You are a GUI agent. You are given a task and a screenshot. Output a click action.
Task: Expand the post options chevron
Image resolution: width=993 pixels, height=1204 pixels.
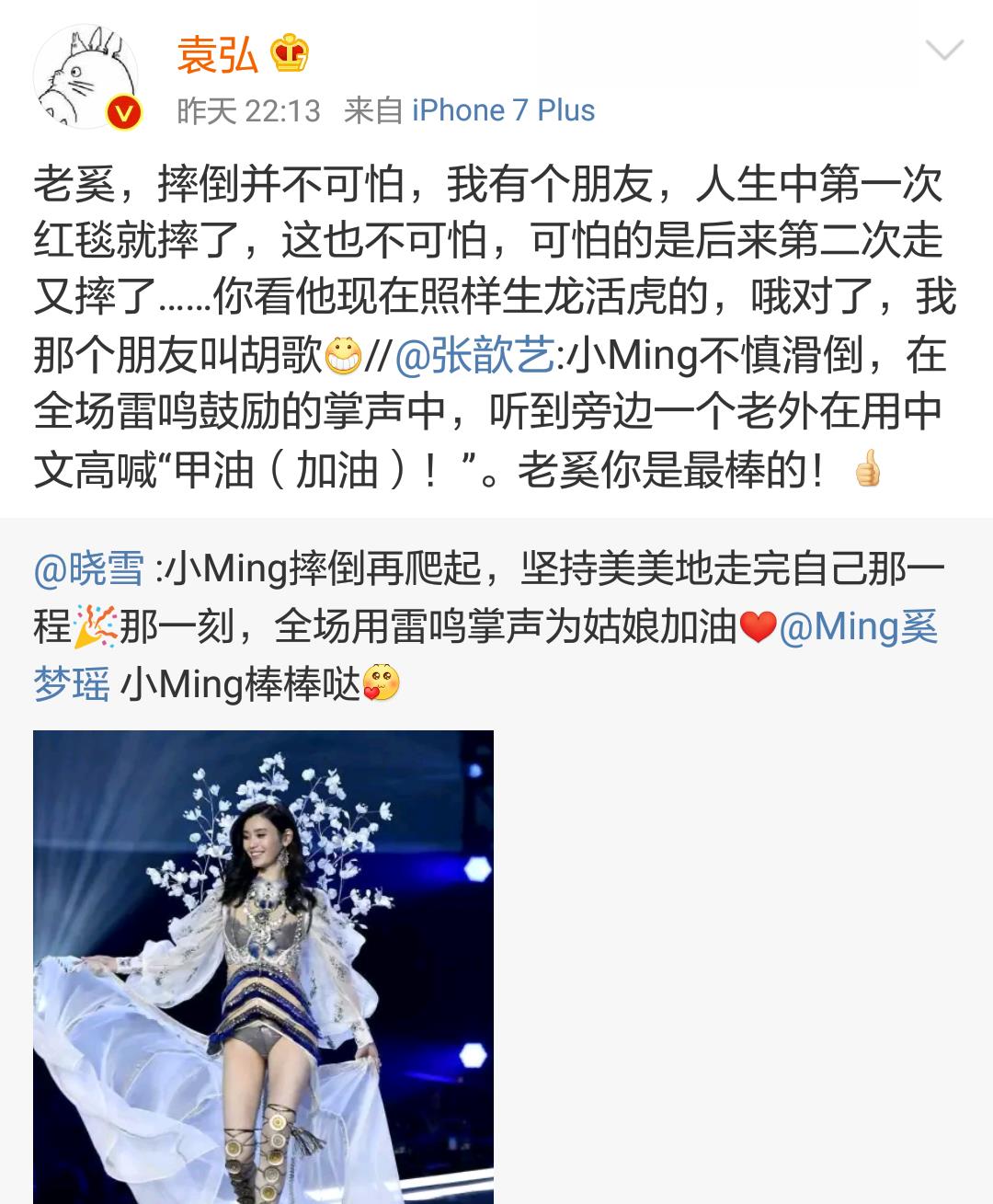(x=944, y=51)
